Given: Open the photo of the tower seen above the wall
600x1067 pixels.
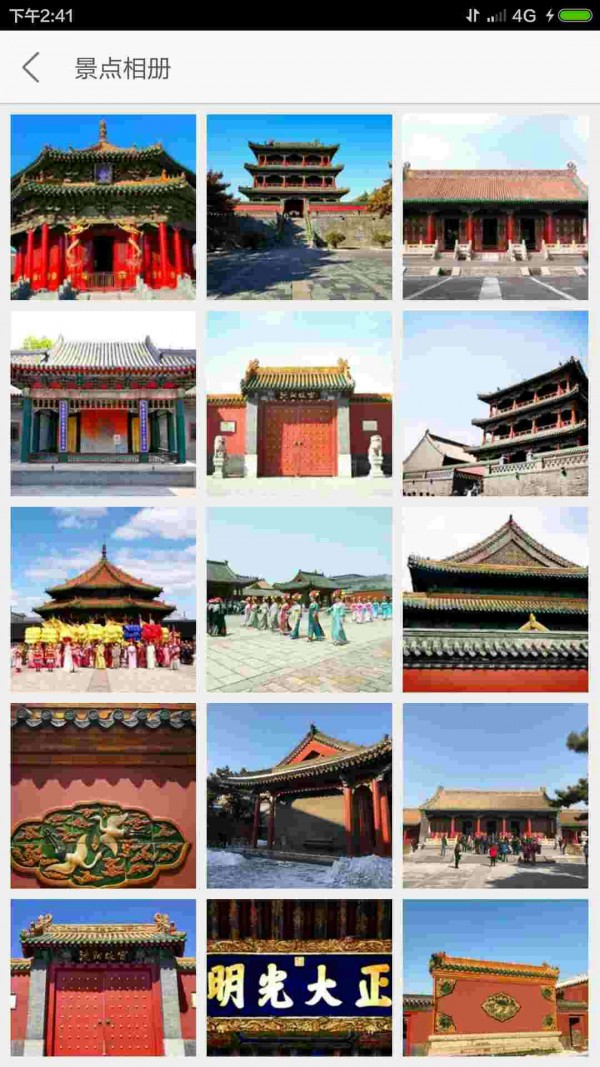Looking at the screenshot, I should point(495,403).
